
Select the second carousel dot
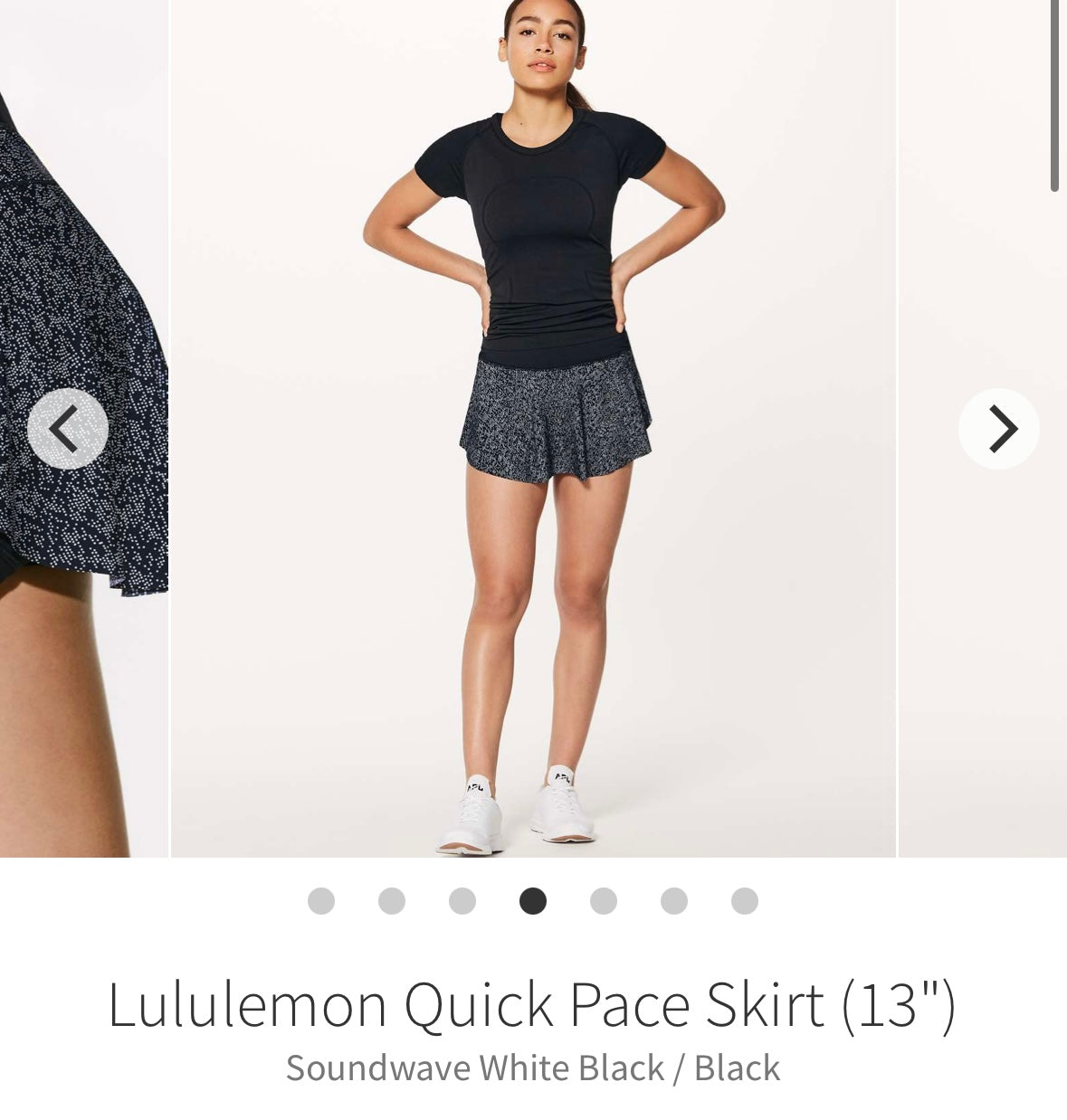392,901
